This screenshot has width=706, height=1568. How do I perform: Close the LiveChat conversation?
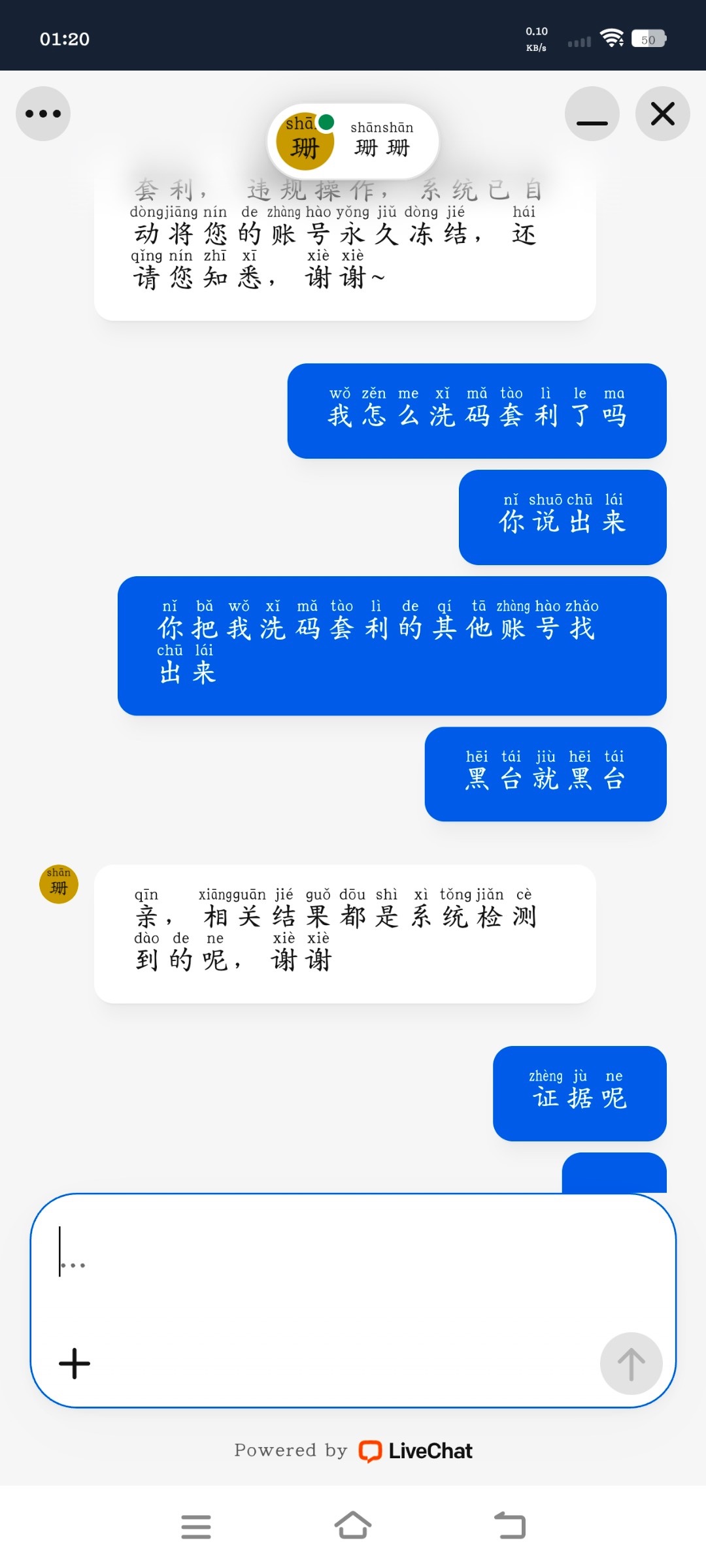[x=662, y=114]
